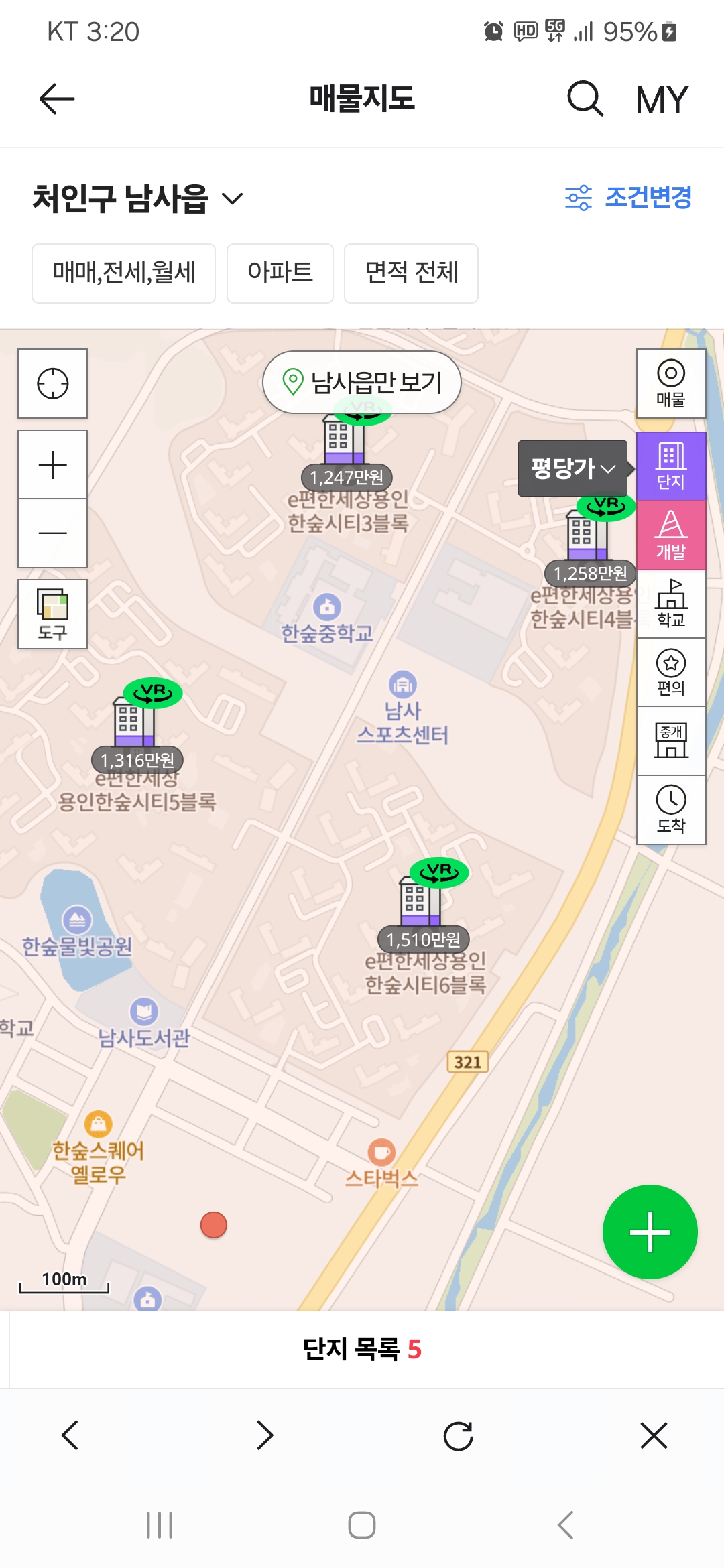Open the search magnifier icon

585,99
